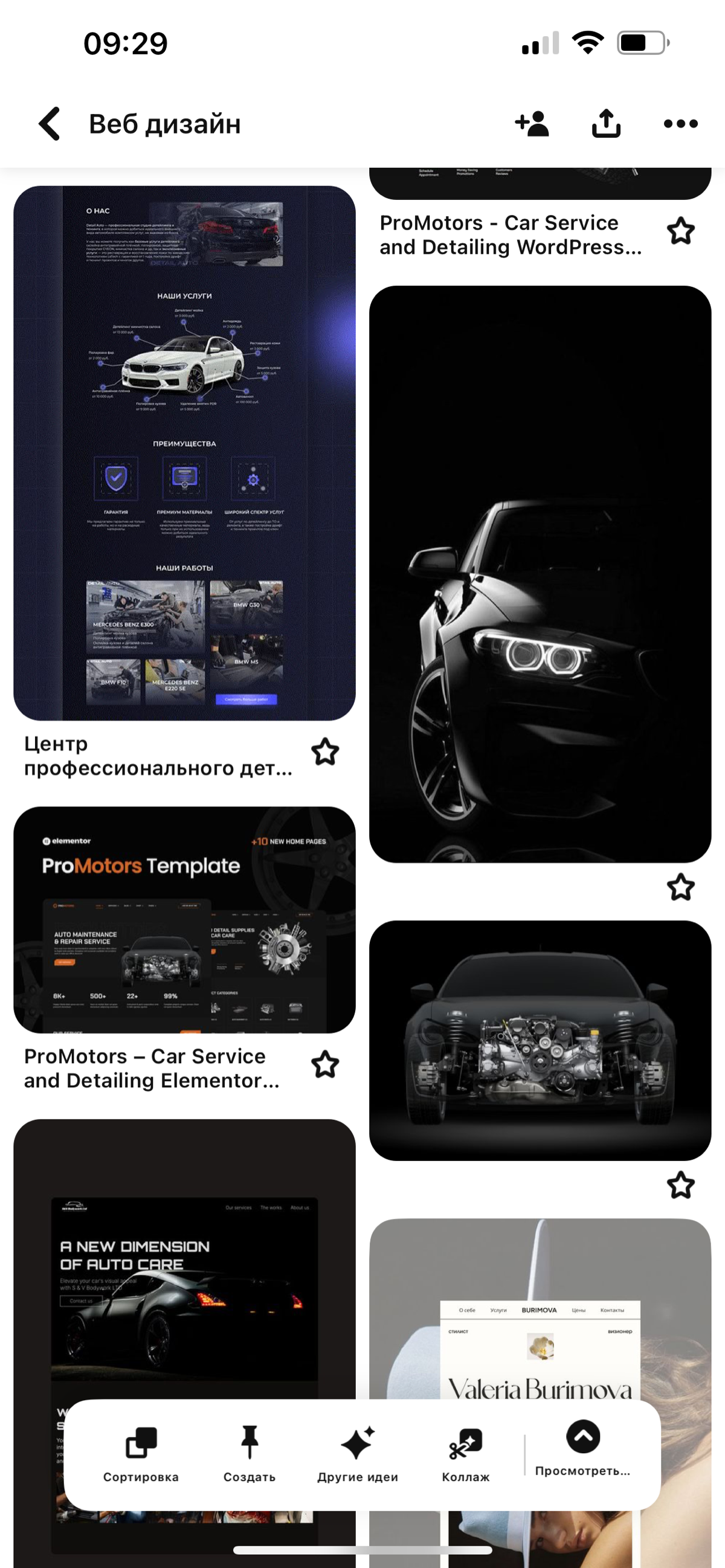Open the Центр профессионального детейлинга pin
725x1568 pixels.
(x=184, y=453)
